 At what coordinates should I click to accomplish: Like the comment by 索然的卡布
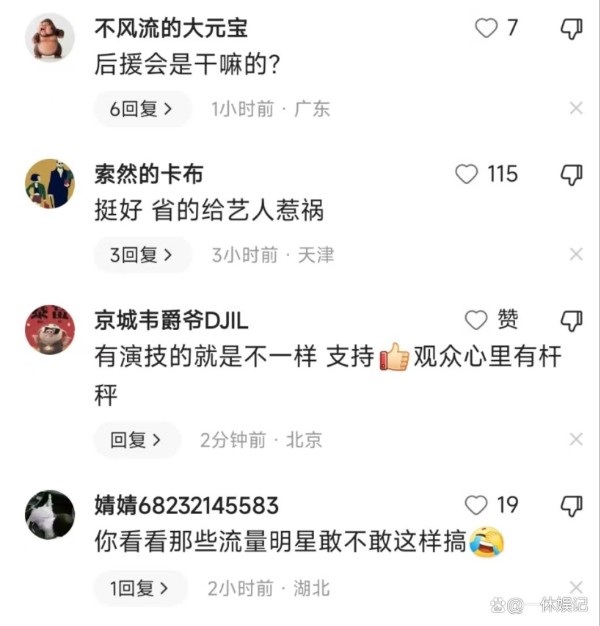click(467, 174)
